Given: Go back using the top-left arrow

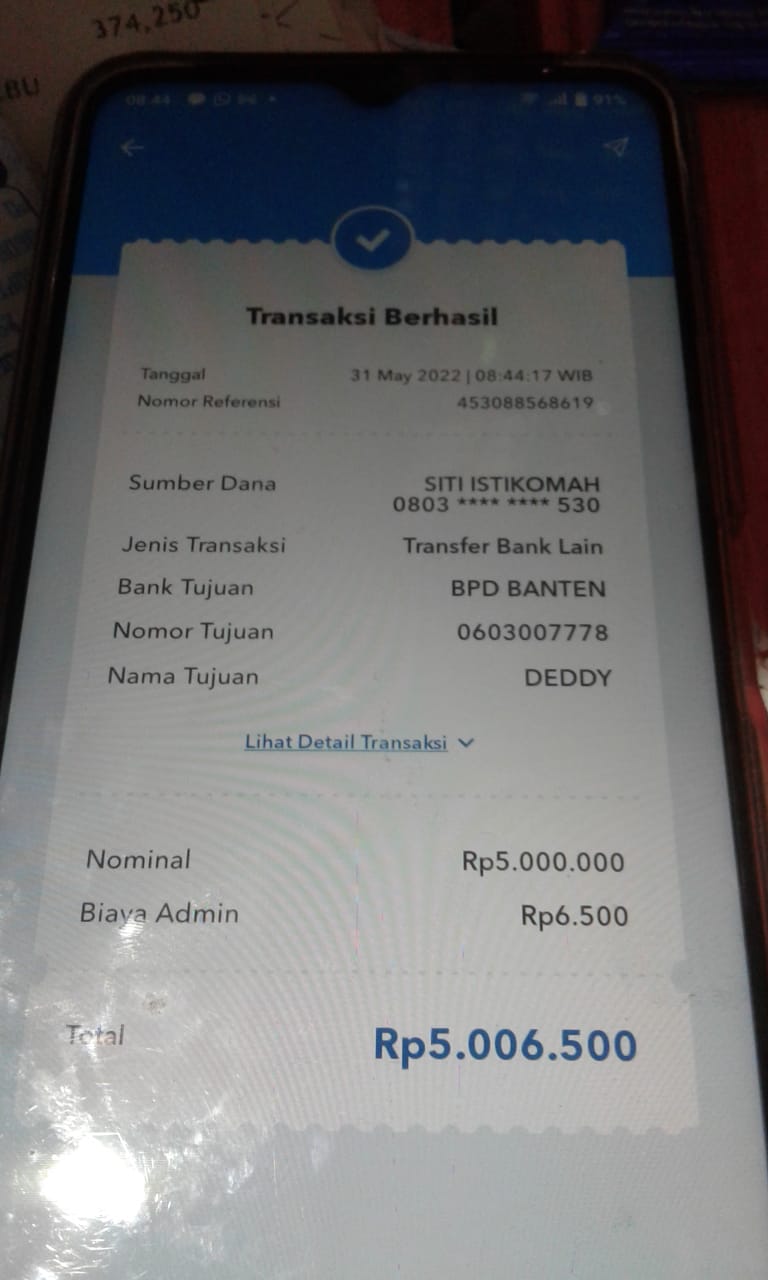Looking at the screenshot, I should point(132,148).
